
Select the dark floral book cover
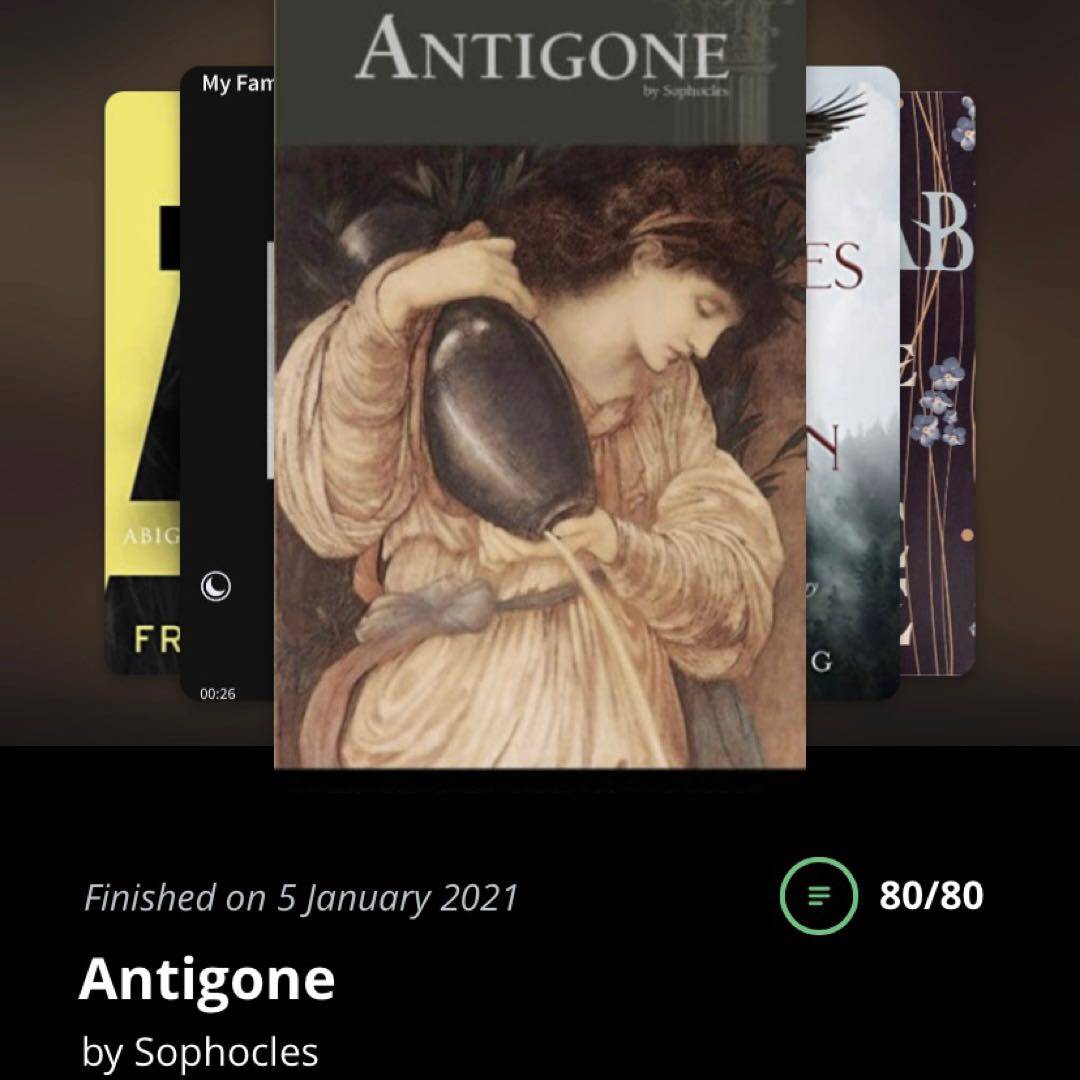[x=940, y=380]
